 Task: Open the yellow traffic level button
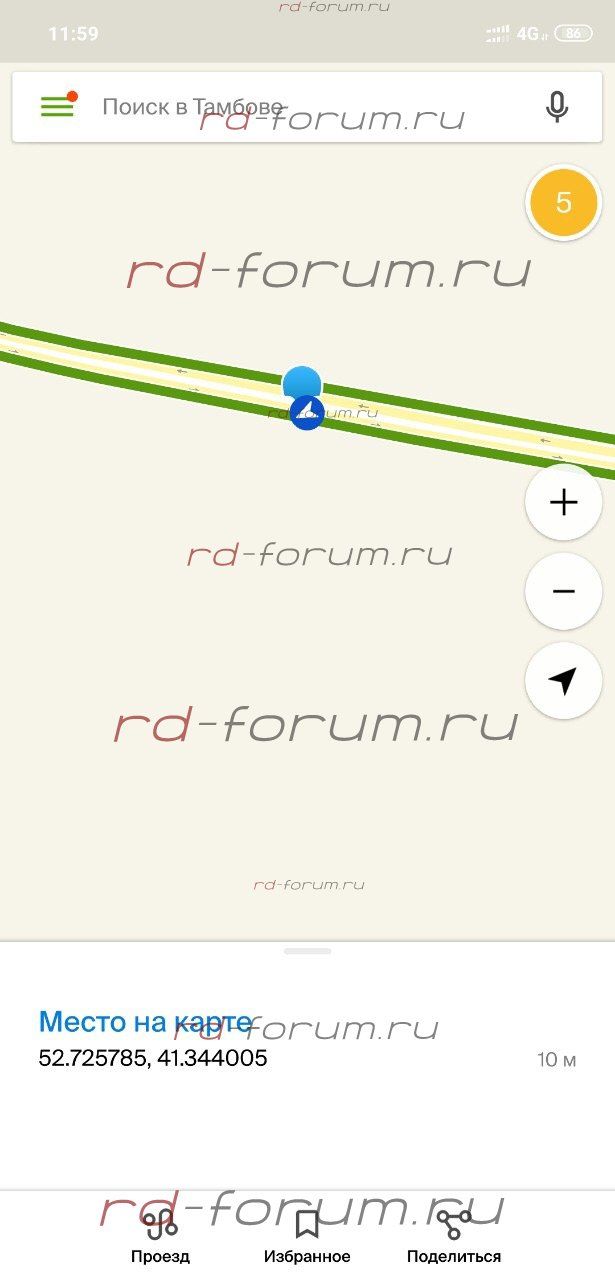563,203
